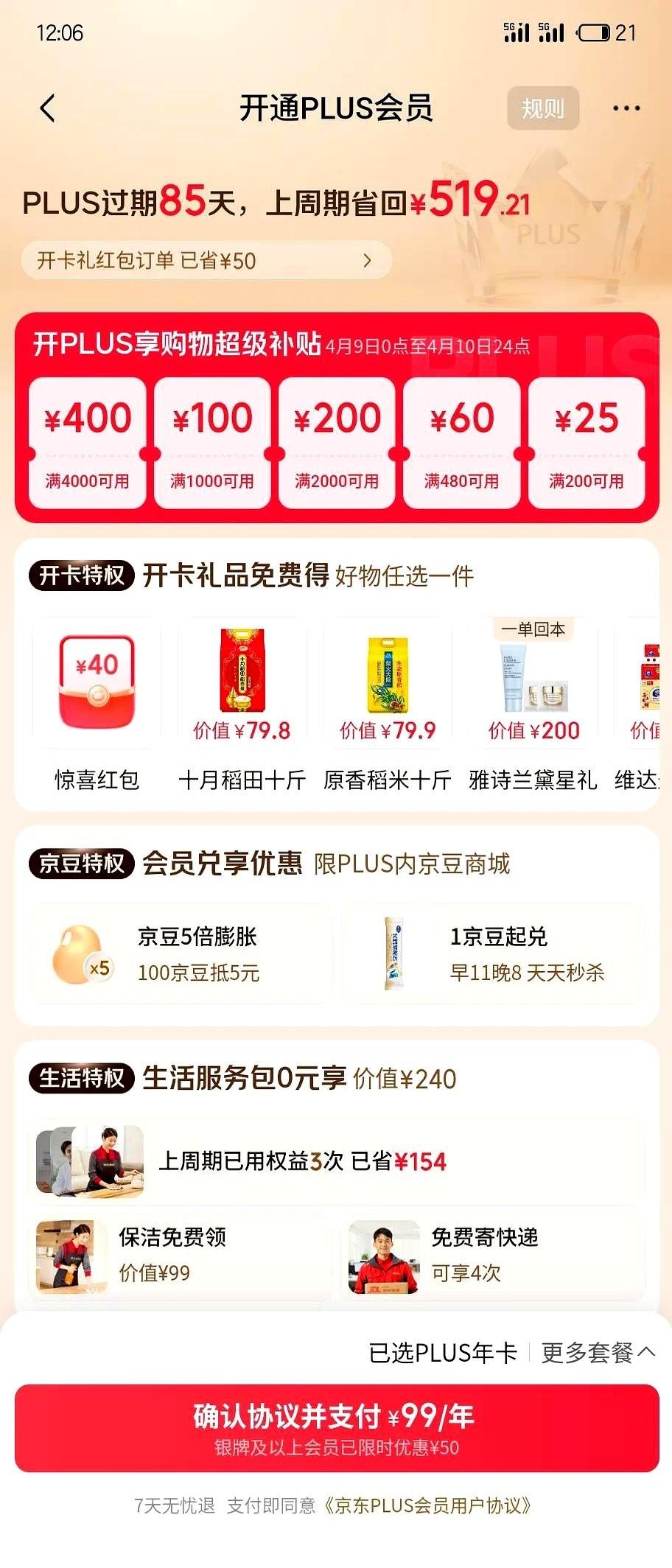Screen dimensions: 672x1568
Task: Open the more options (···) menu
Action: pos(623,108)
